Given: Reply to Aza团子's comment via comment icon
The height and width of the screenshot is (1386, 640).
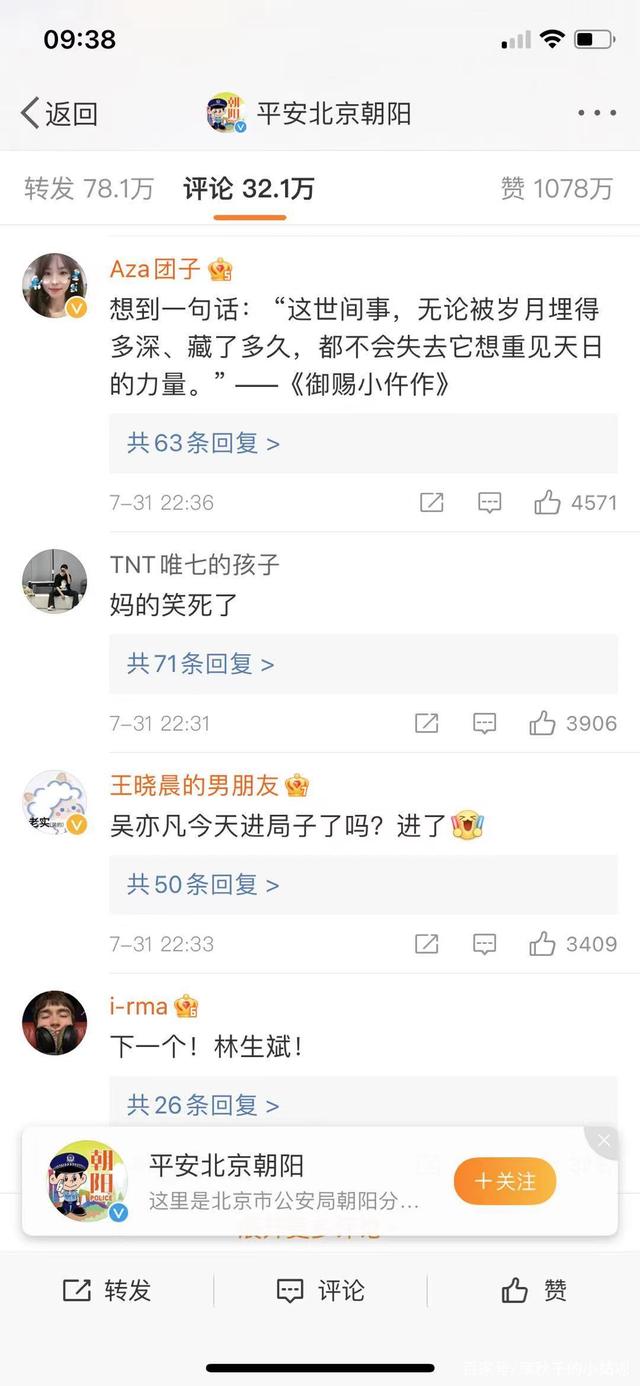Looking at the screenshot, I should pos(489,502).
